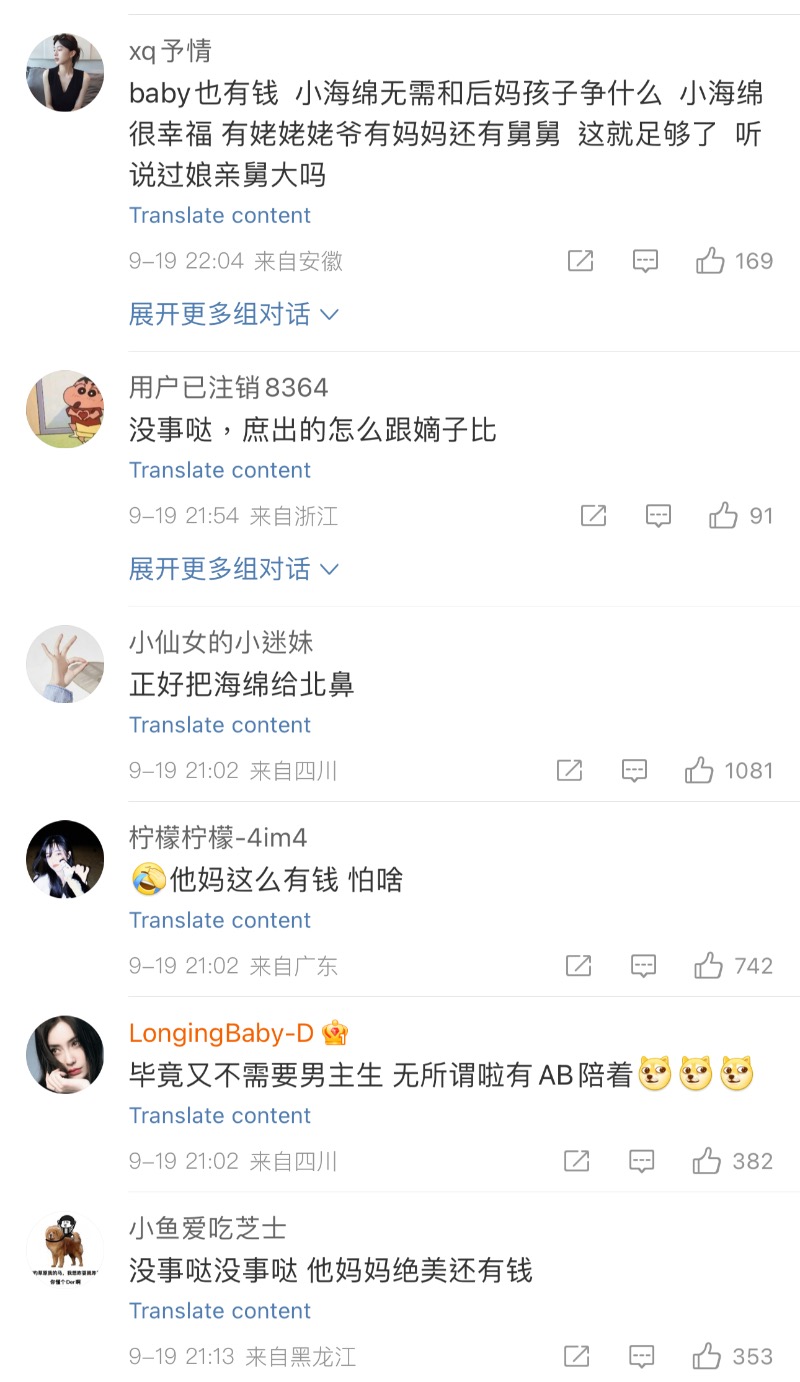The image size is (800, 1382).
Task: Like the comment by 用户已注销8364
Action: (723, 516)
